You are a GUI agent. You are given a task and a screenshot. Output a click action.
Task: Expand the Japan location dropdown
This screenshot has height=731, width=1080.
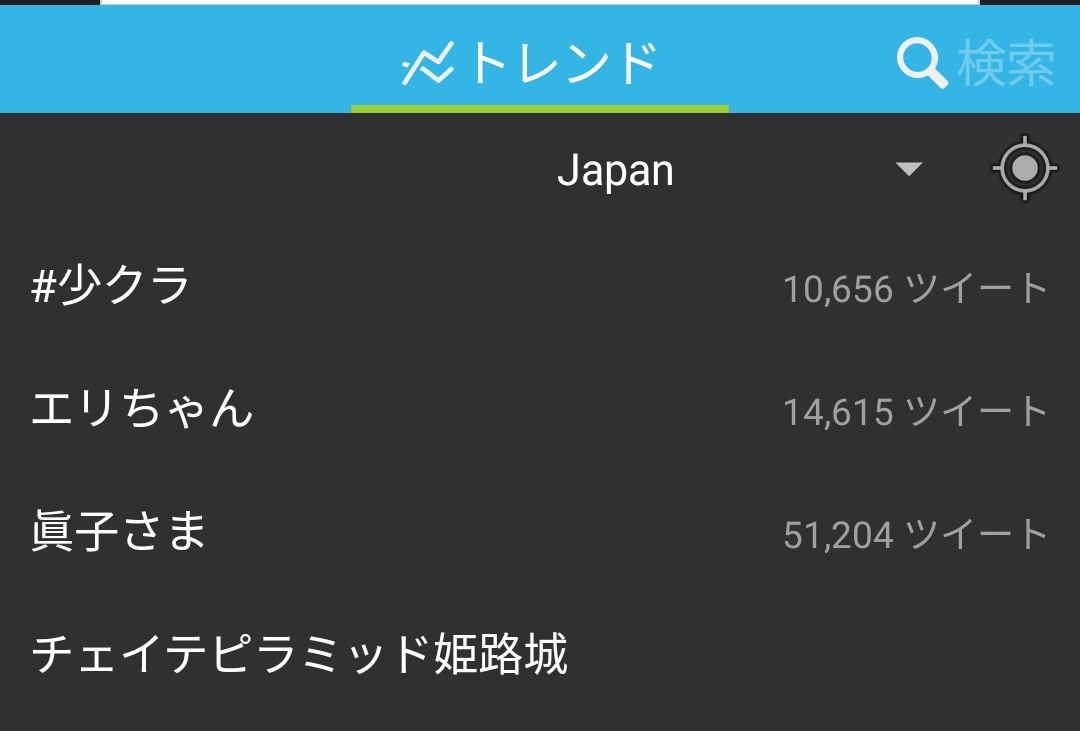(908, 170)
